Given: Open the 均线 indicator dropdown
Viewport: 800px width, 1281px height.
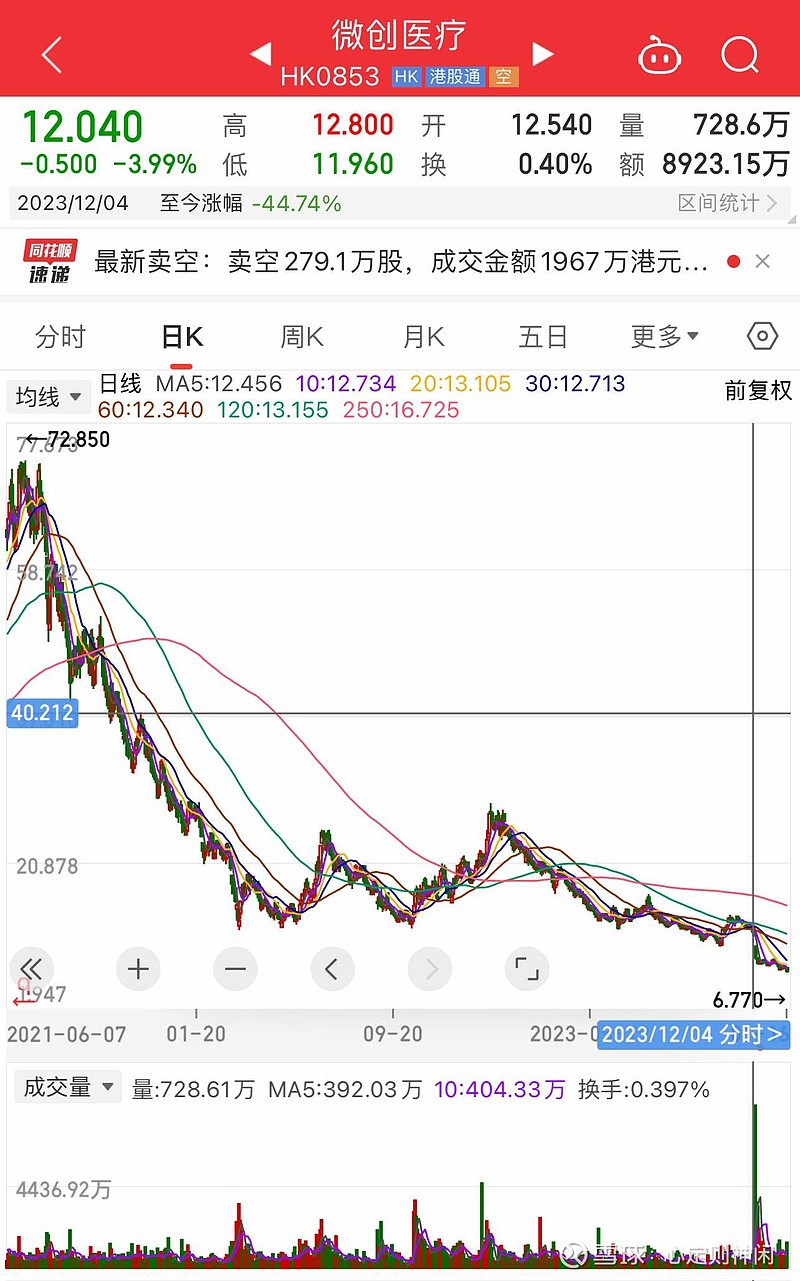Looking at the screenshot, I should (x=48, y=397).
